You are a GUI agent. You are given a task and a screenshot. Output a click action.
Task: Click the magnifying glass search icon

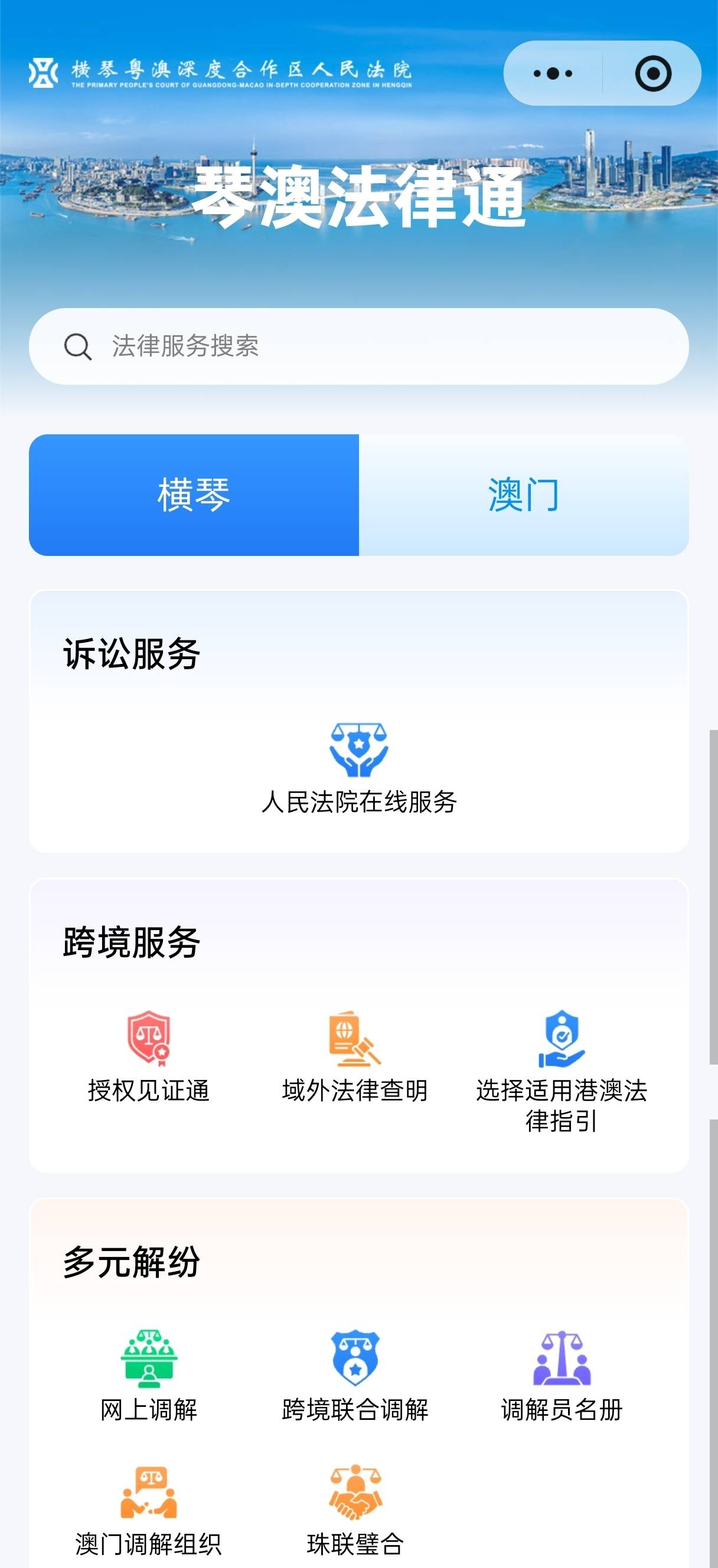76,347
